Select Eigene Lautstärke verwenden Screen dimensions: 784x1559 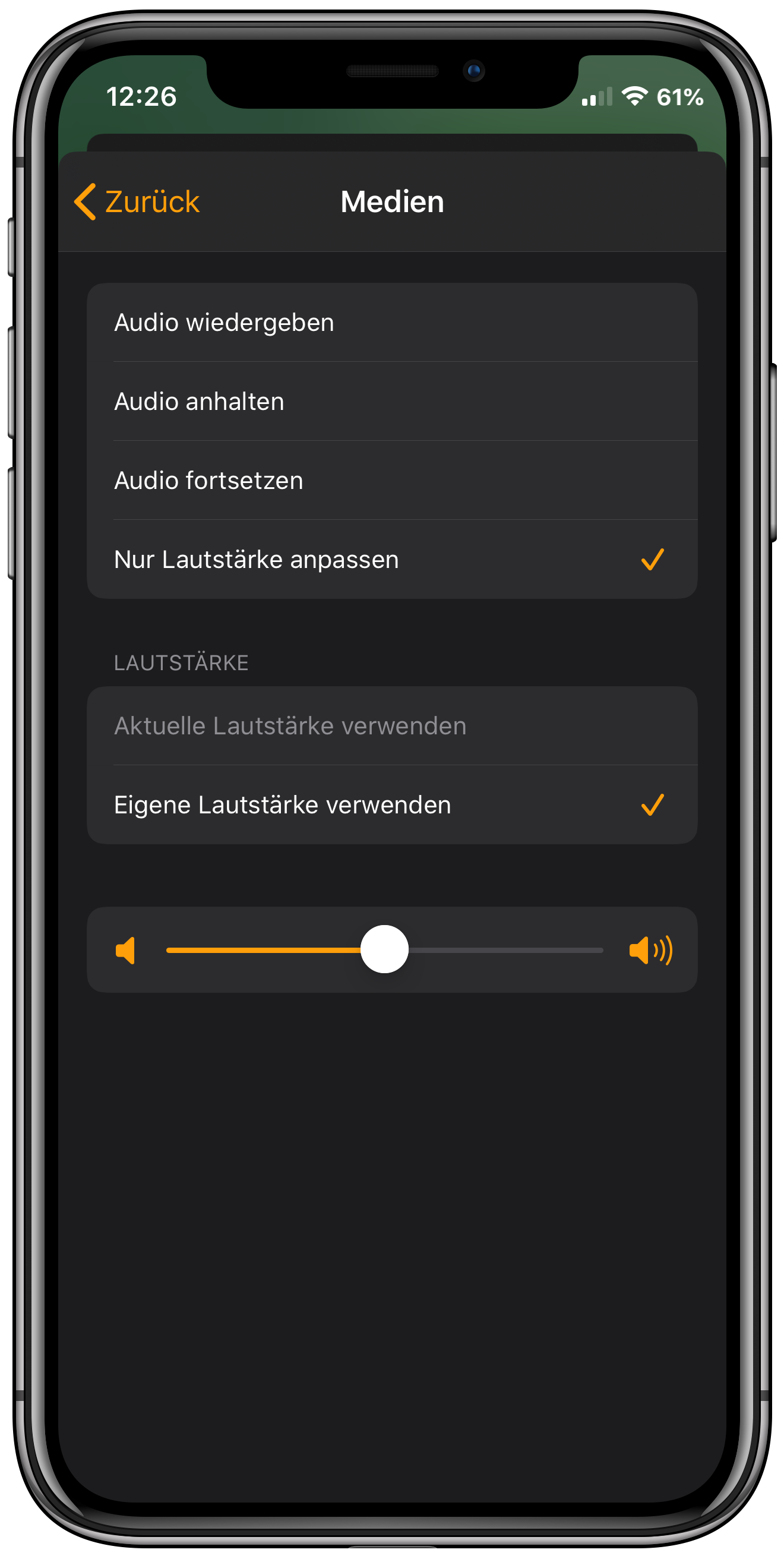coord(392,805)
